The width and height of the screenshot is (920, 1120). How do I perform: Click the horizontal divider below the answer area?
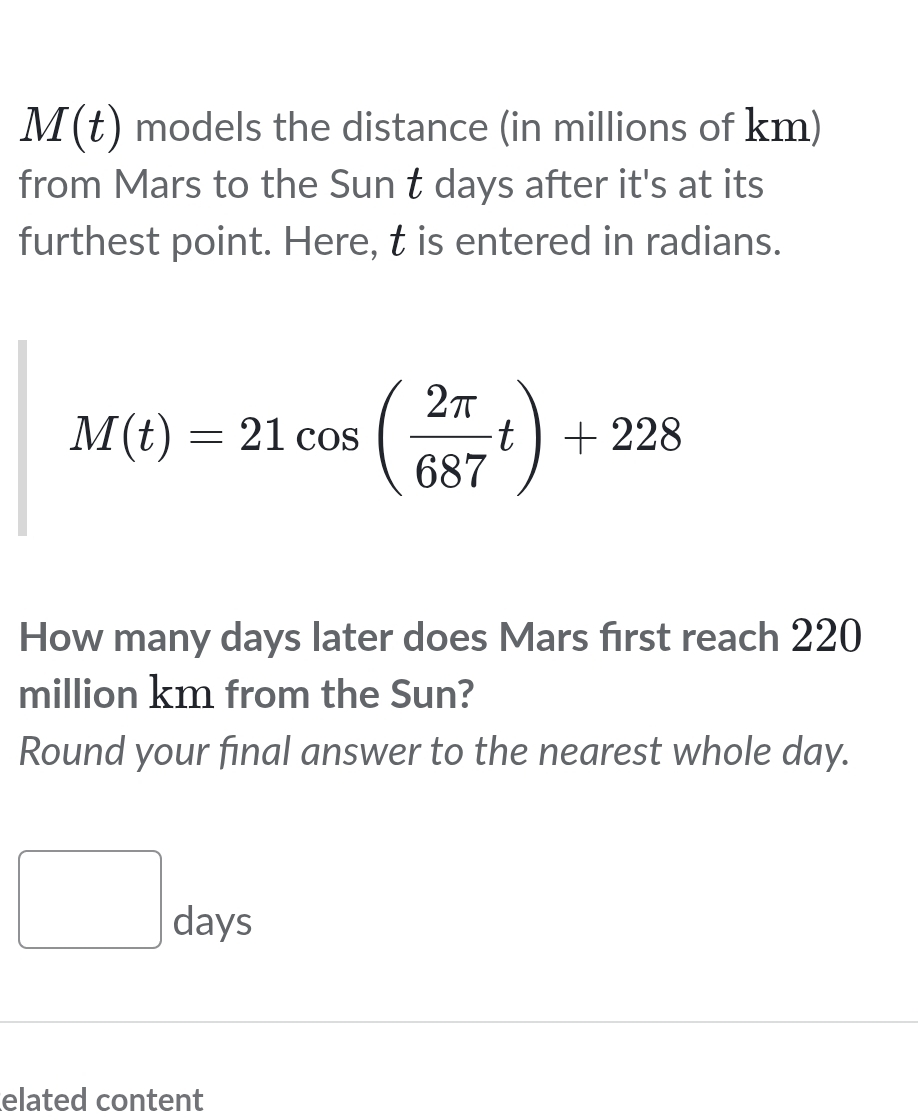[x=459, y=1022]
